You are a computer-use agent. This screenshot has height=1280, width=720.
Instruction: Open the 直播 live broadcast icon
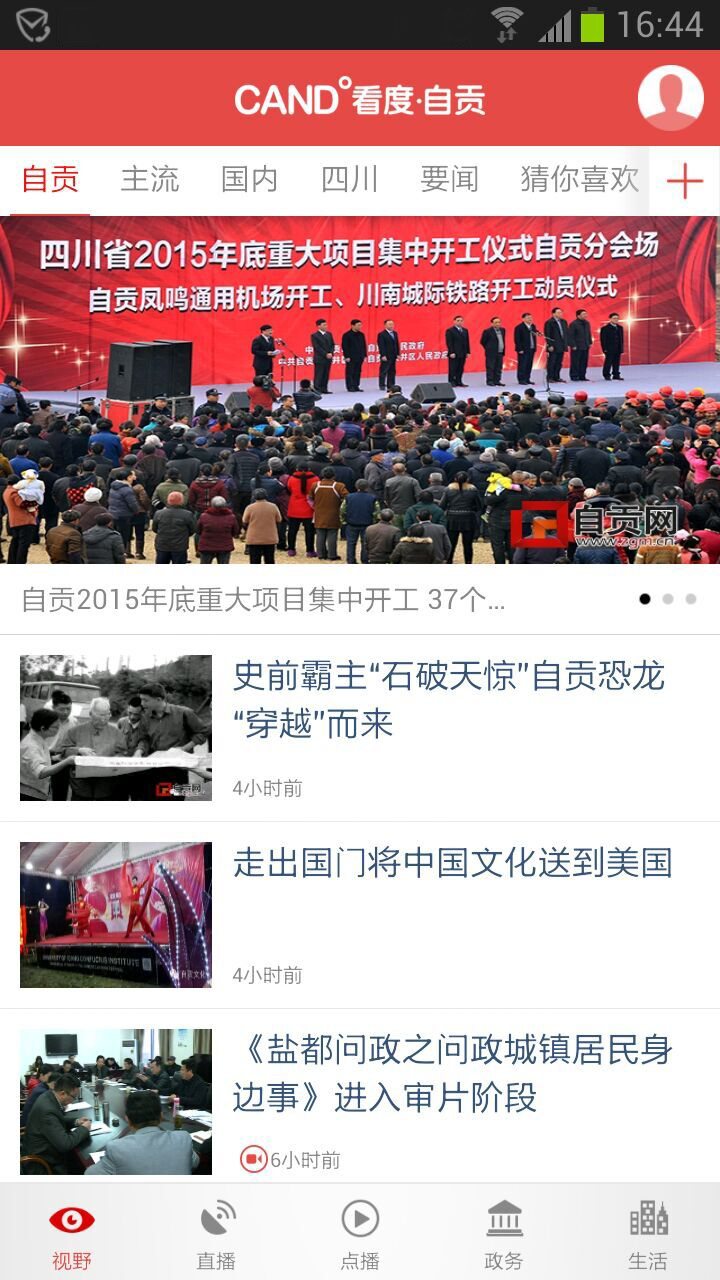pos(213,1230)
